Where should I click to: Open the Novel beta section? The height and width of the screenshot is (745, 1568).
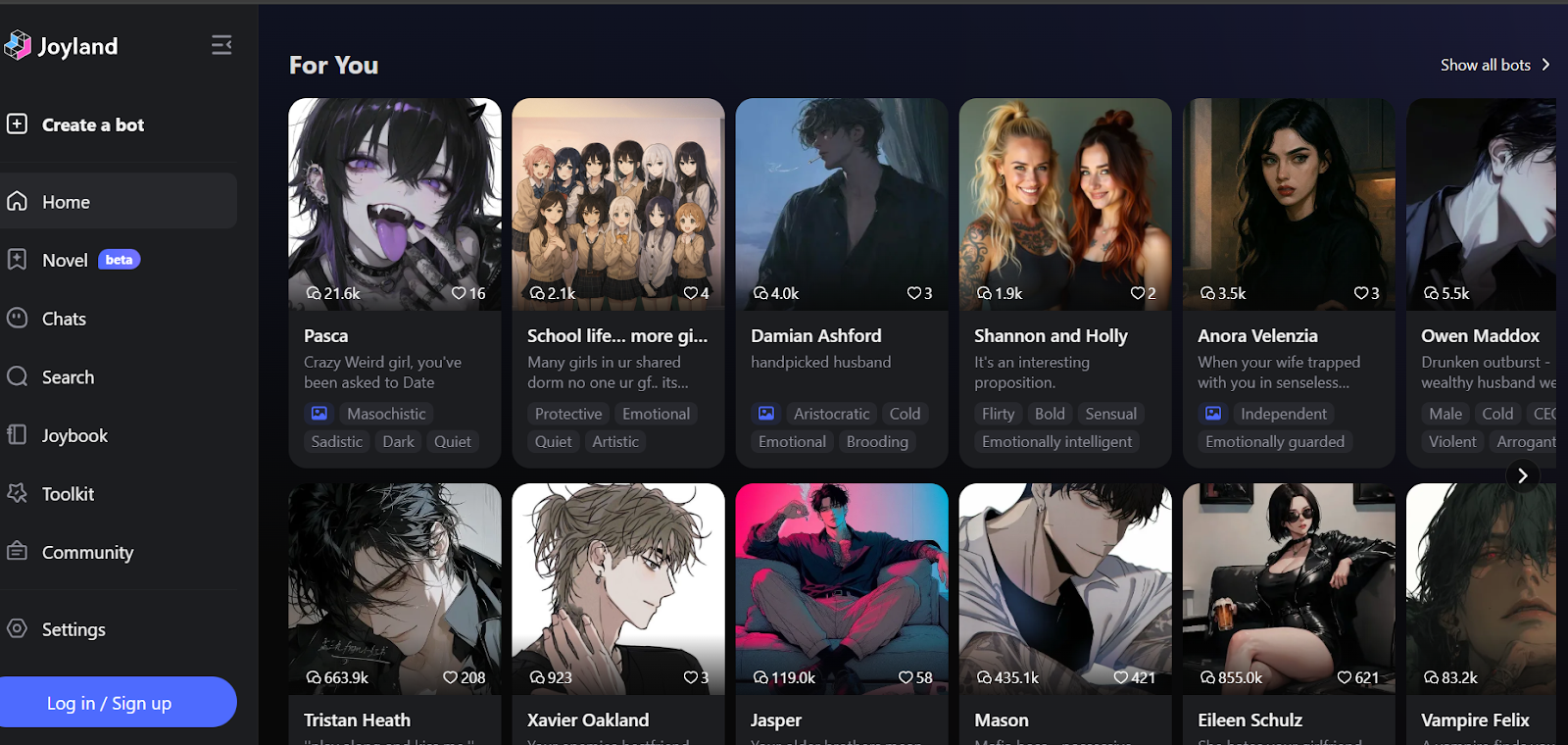coord(66,260)
